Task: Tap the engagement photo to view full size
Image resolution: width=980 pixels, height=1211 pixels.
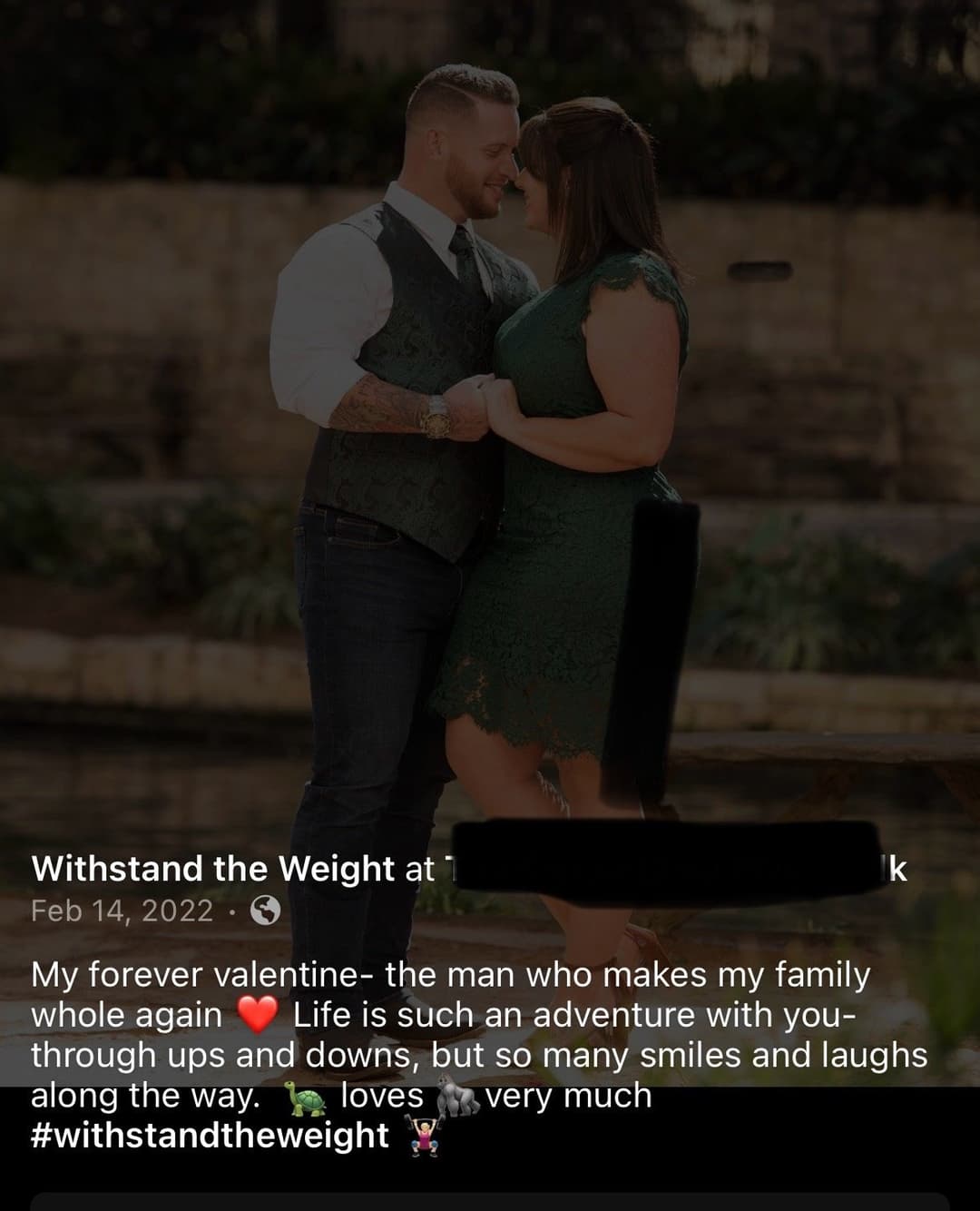Action: coord(490,409)
